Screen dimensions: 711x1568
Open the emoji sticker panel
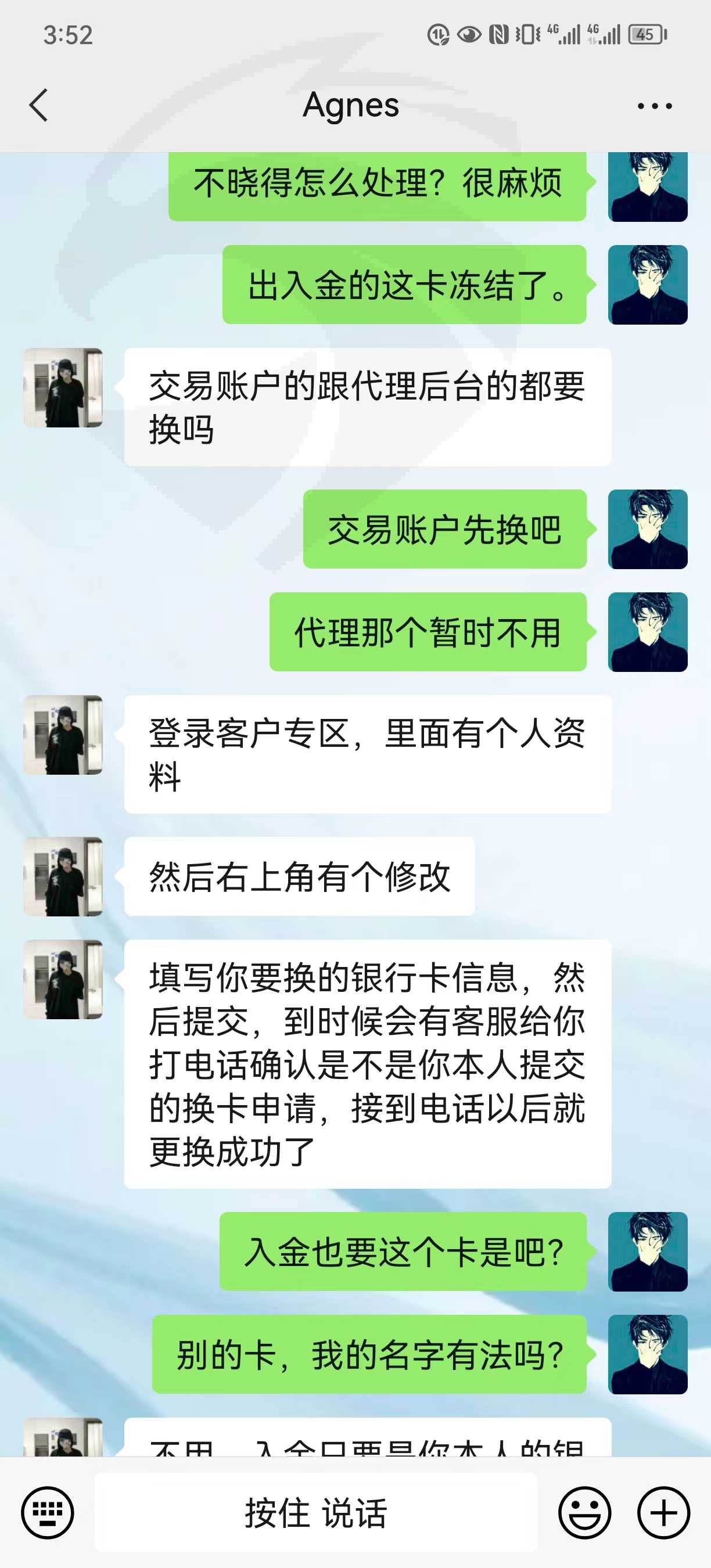[584, 1513]
